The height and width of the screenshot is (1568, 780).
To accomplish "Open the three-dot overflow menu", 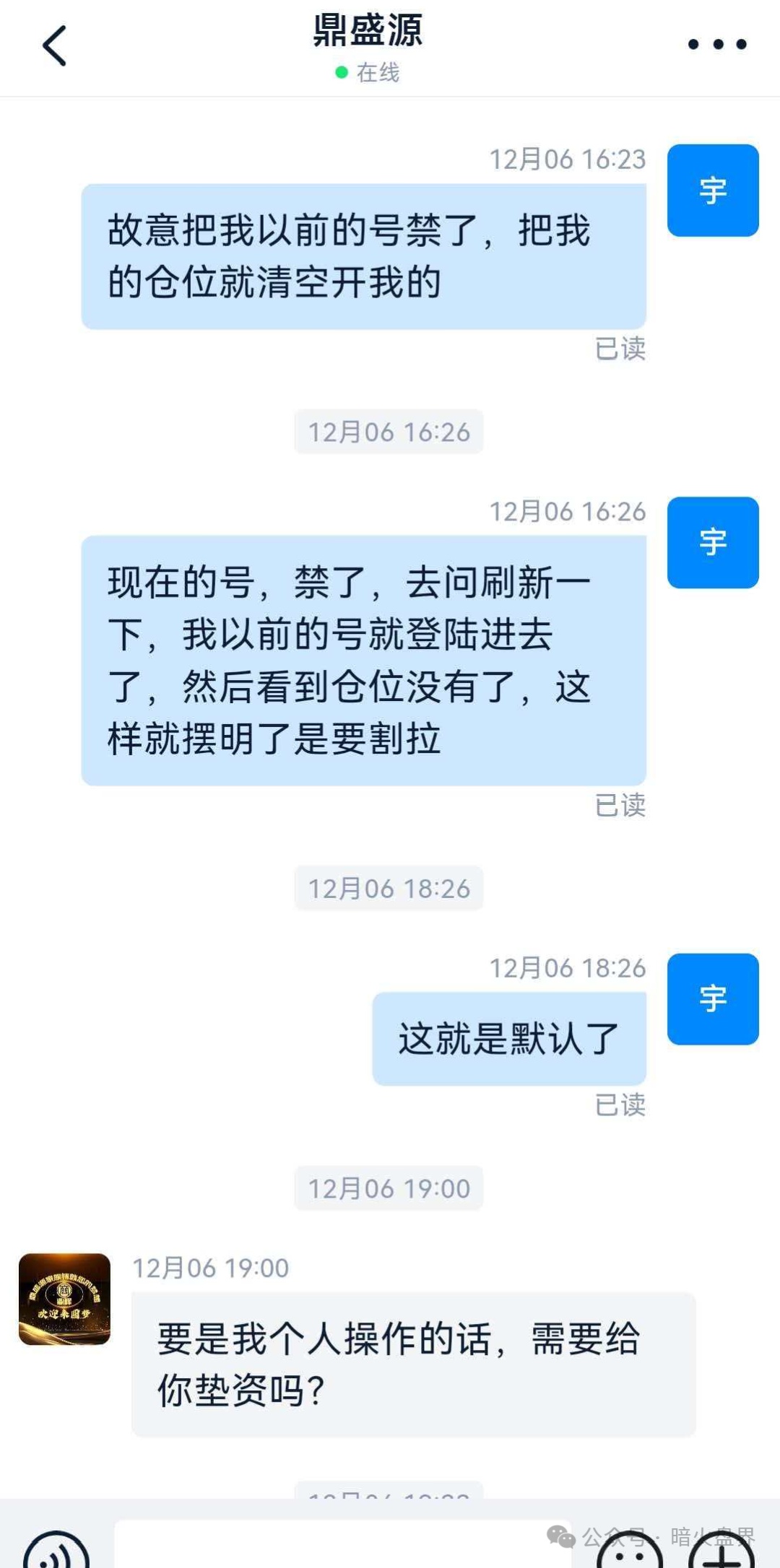I will pyautogui.click(x=716, y=45).
